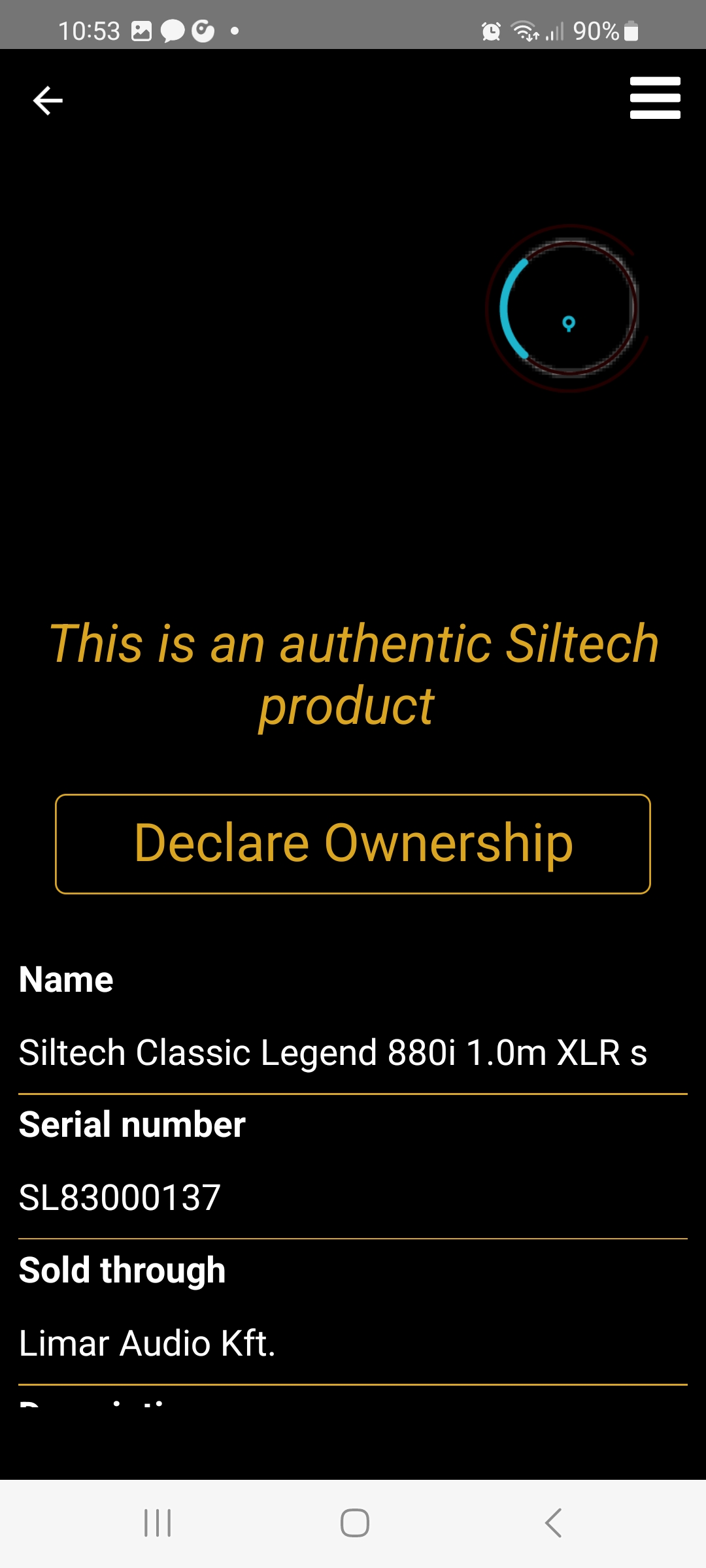
Task: Go back using the top-left arrow
Action: point(48,101)
